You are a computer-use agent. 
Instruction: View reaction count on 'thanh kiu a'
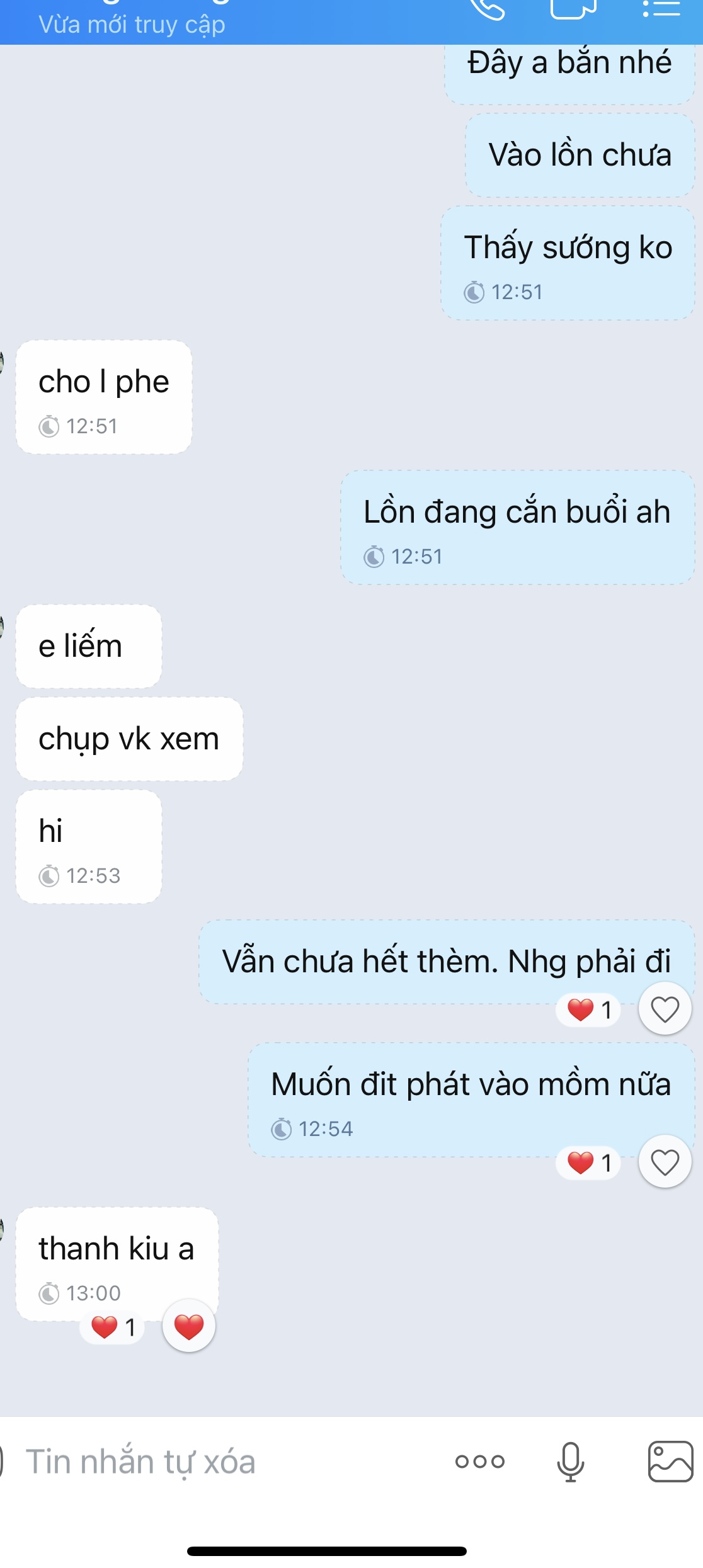pos(113,1327)
